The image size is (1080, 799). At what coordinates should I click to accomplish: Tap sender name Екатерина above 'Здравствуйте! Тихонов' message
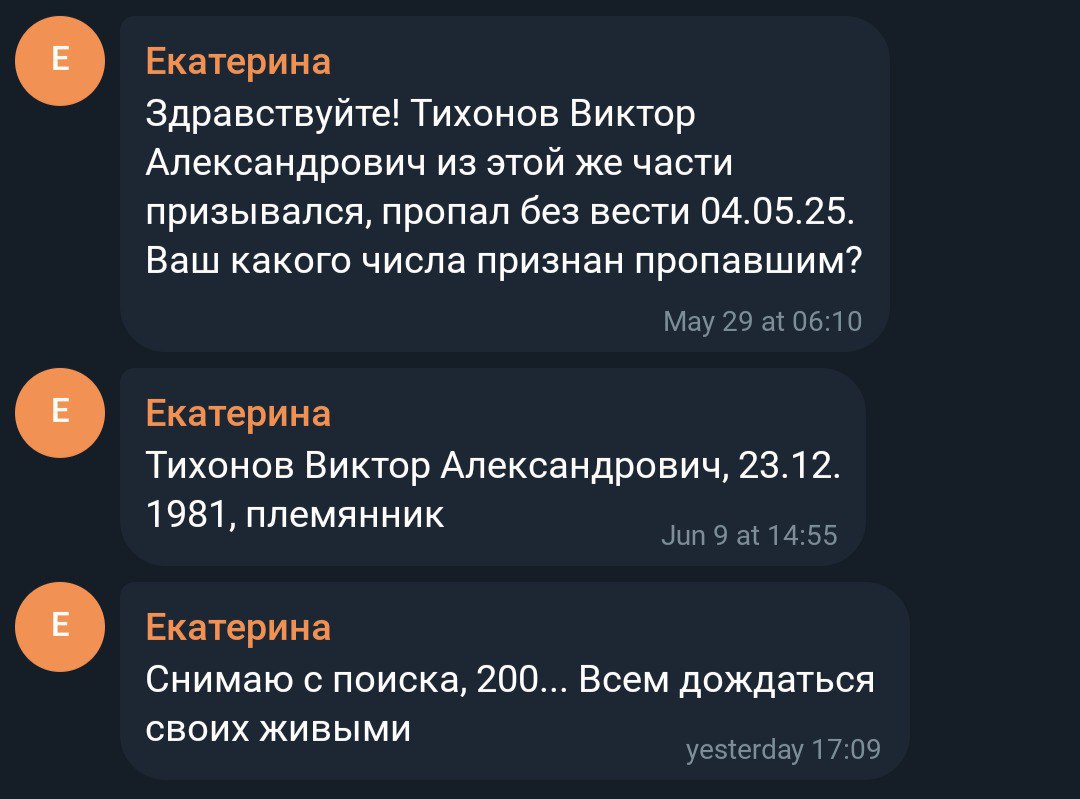tap(238, 62)
